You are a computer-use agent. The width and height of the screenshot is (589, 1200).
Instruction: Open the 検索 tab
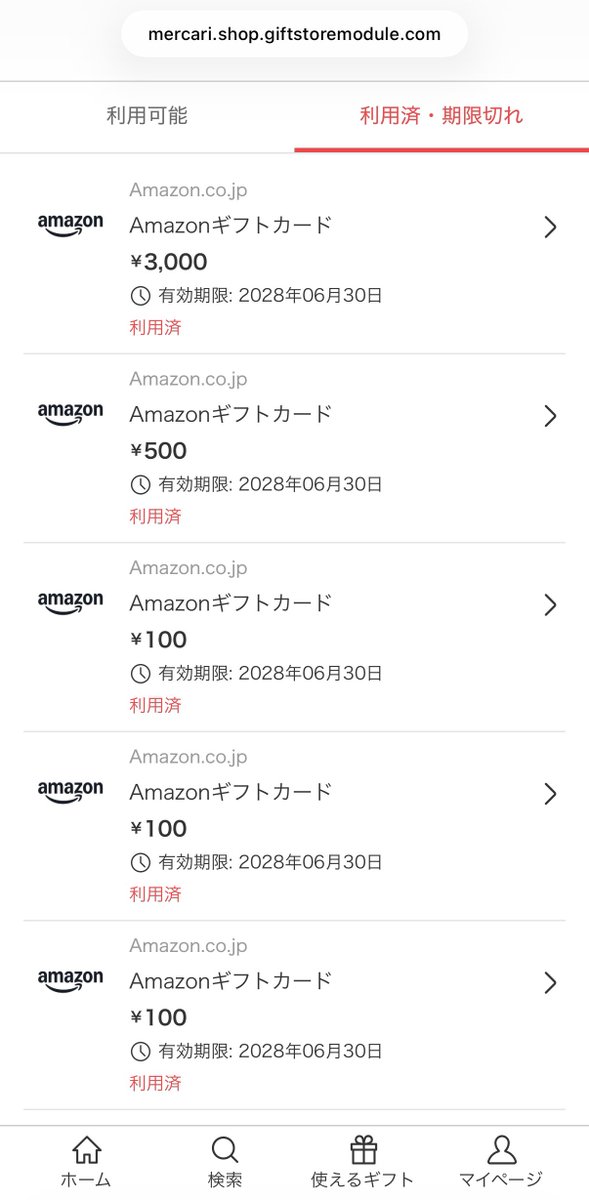[225, 1162]
